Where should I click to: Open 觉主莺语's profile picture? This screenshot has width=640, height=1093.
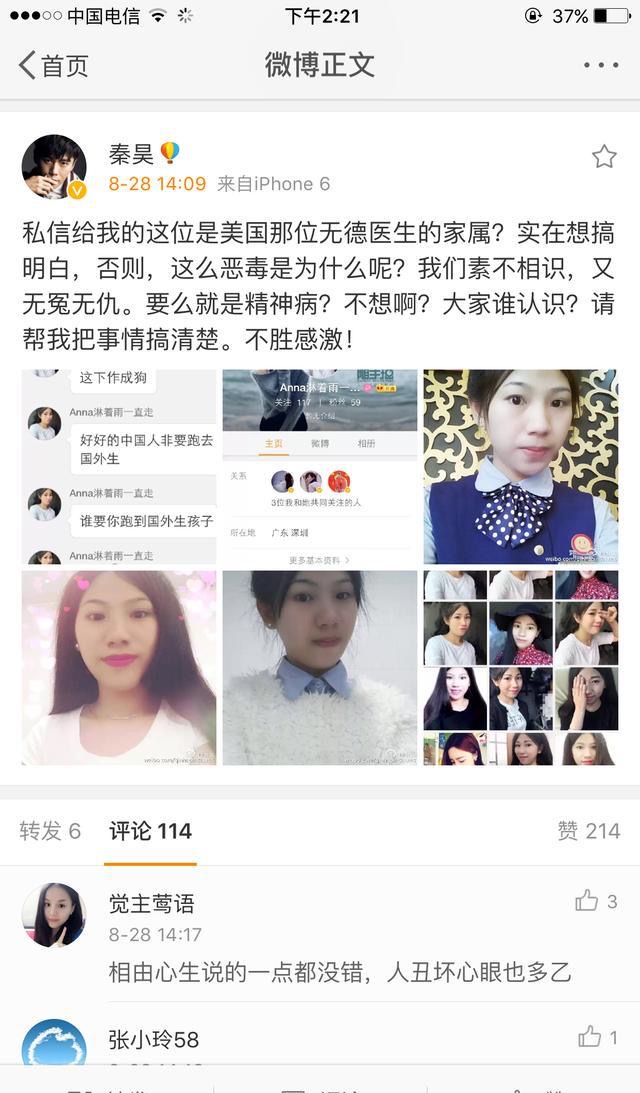54,915
